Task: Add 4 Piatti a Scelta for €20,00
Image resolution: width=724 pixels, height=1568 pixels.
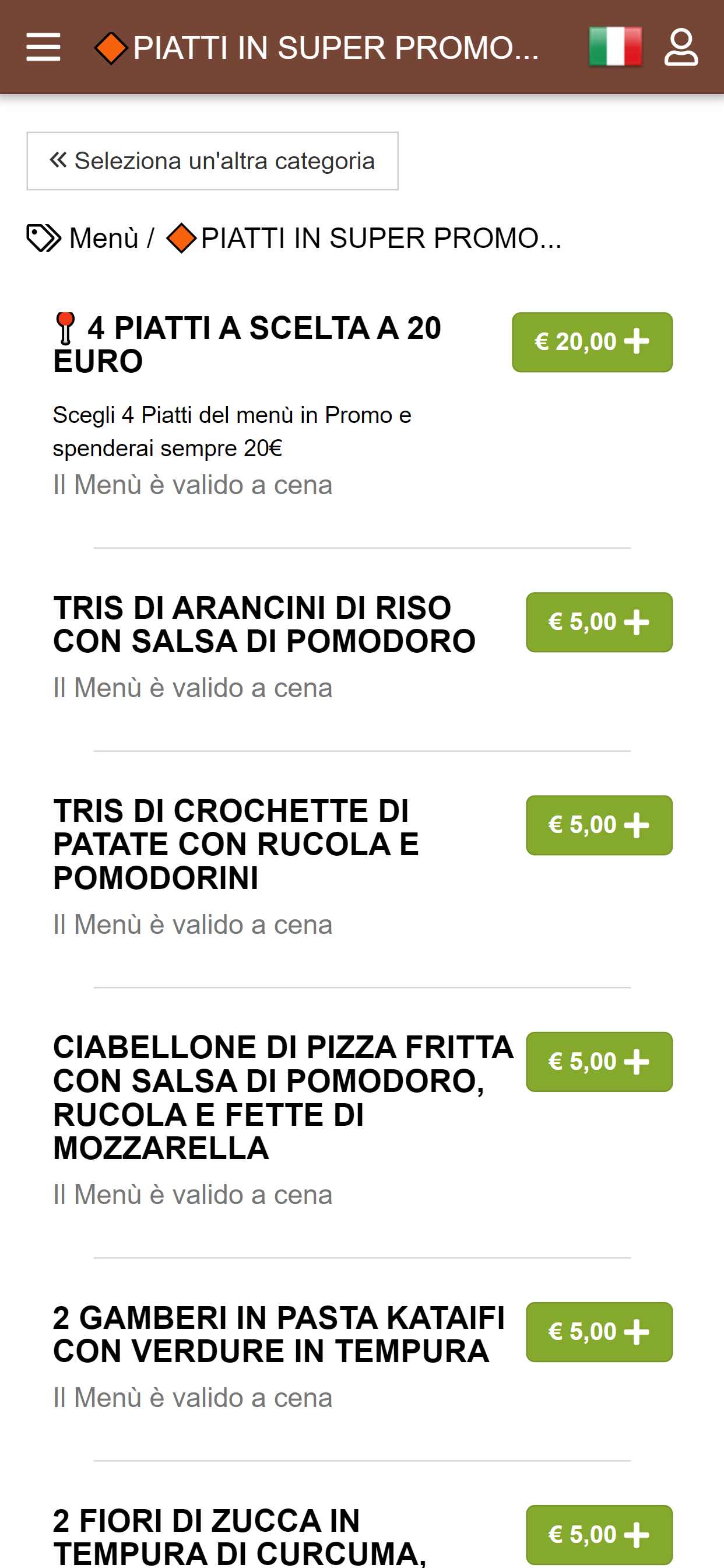Action: [x=592, y=342]
